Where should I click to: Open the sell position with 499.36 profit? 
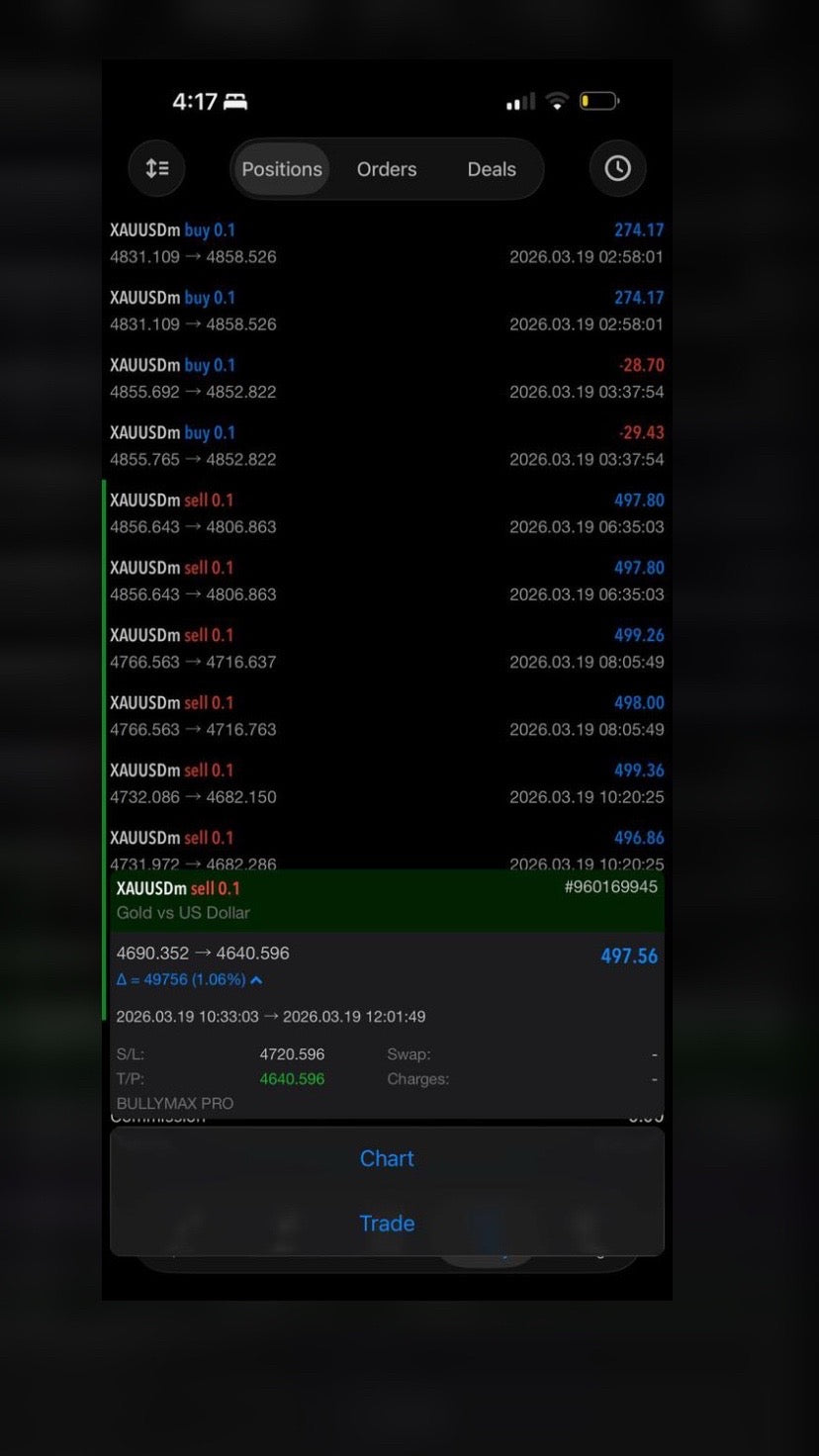click(x=387, y=783)
